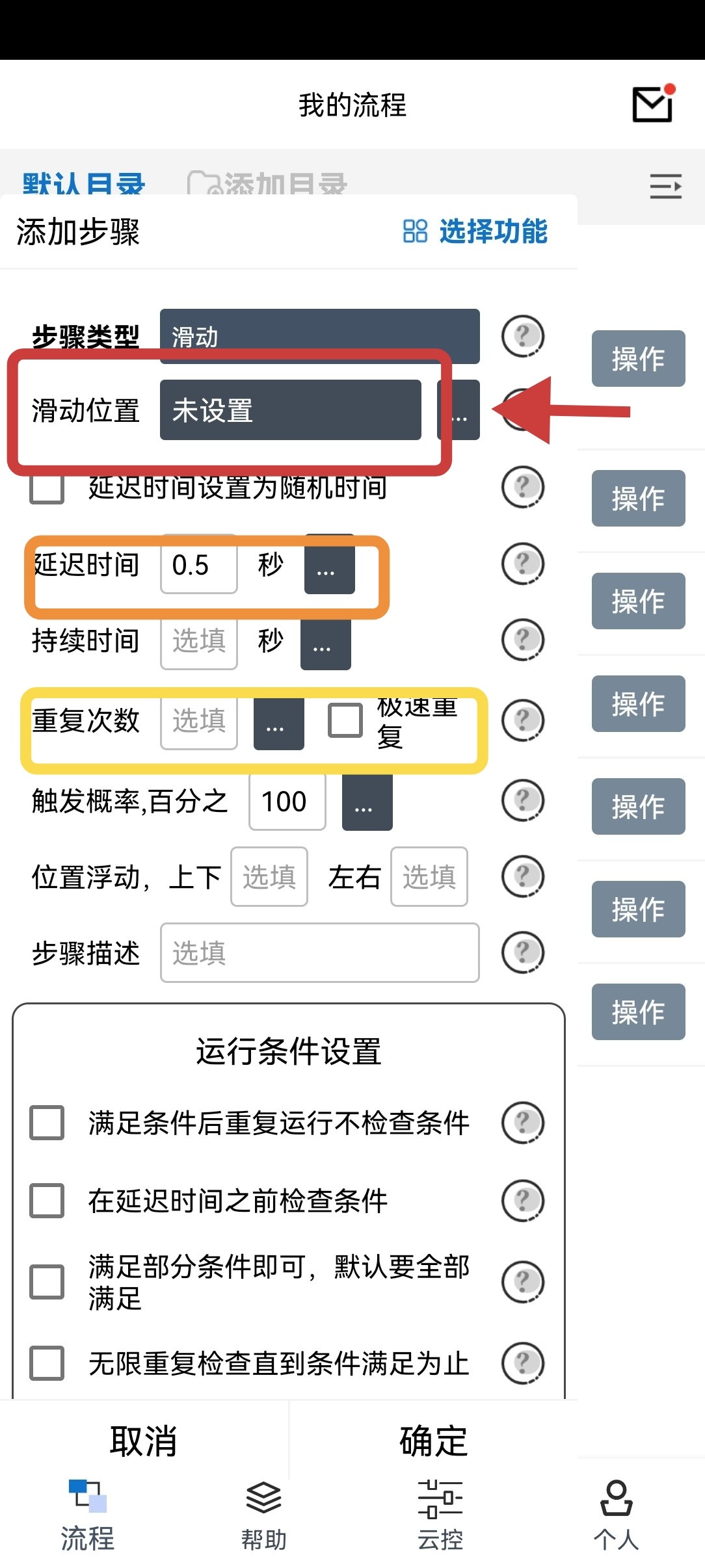Screen dimensions: 705x1568
Task: Open the 步骤类型 dropdown showing 滑动
Action: pos(319,336)
